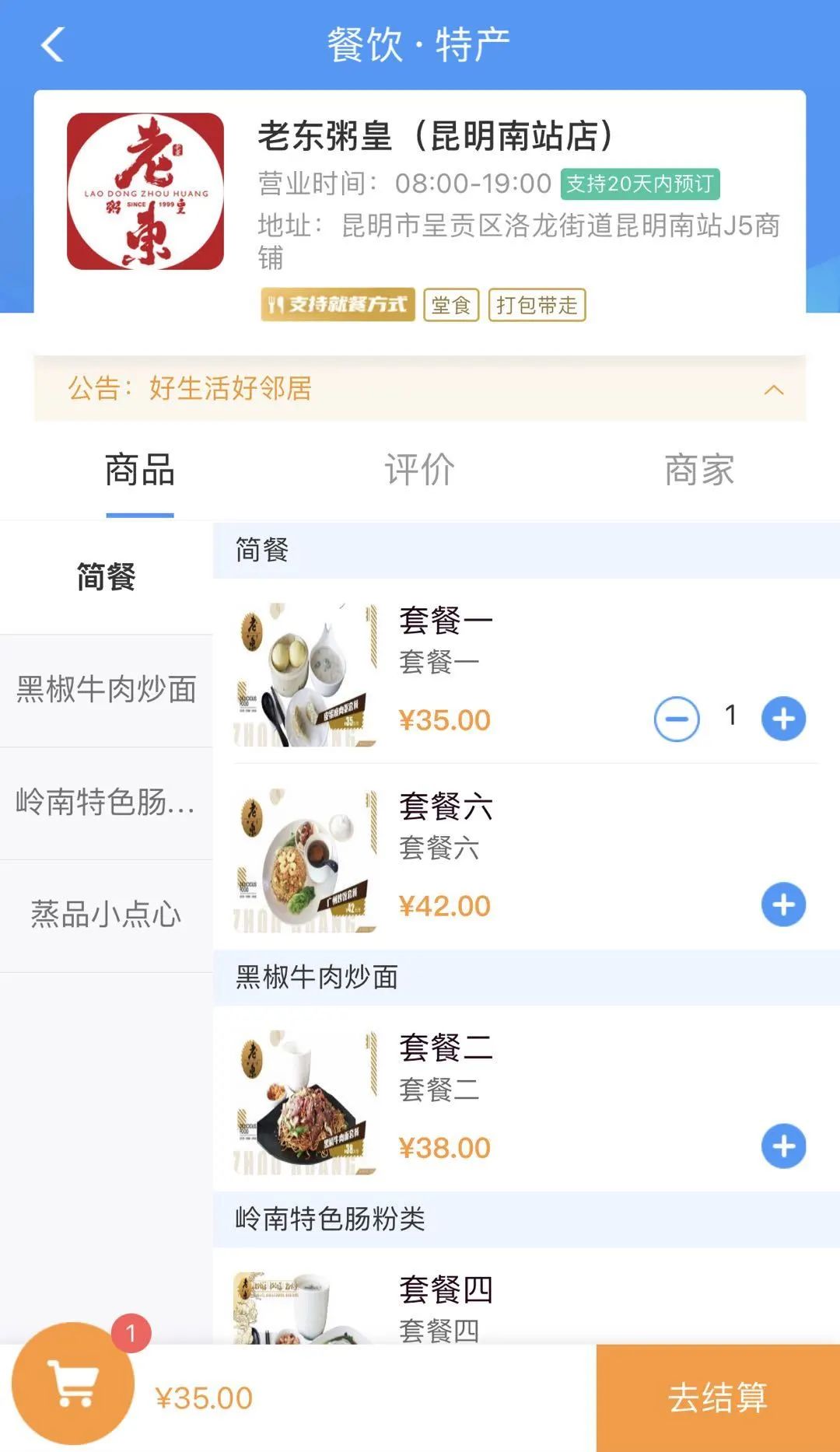Select the 商品 tab
The height and width of the screenshot is (1452, 840).
point(140,471)
